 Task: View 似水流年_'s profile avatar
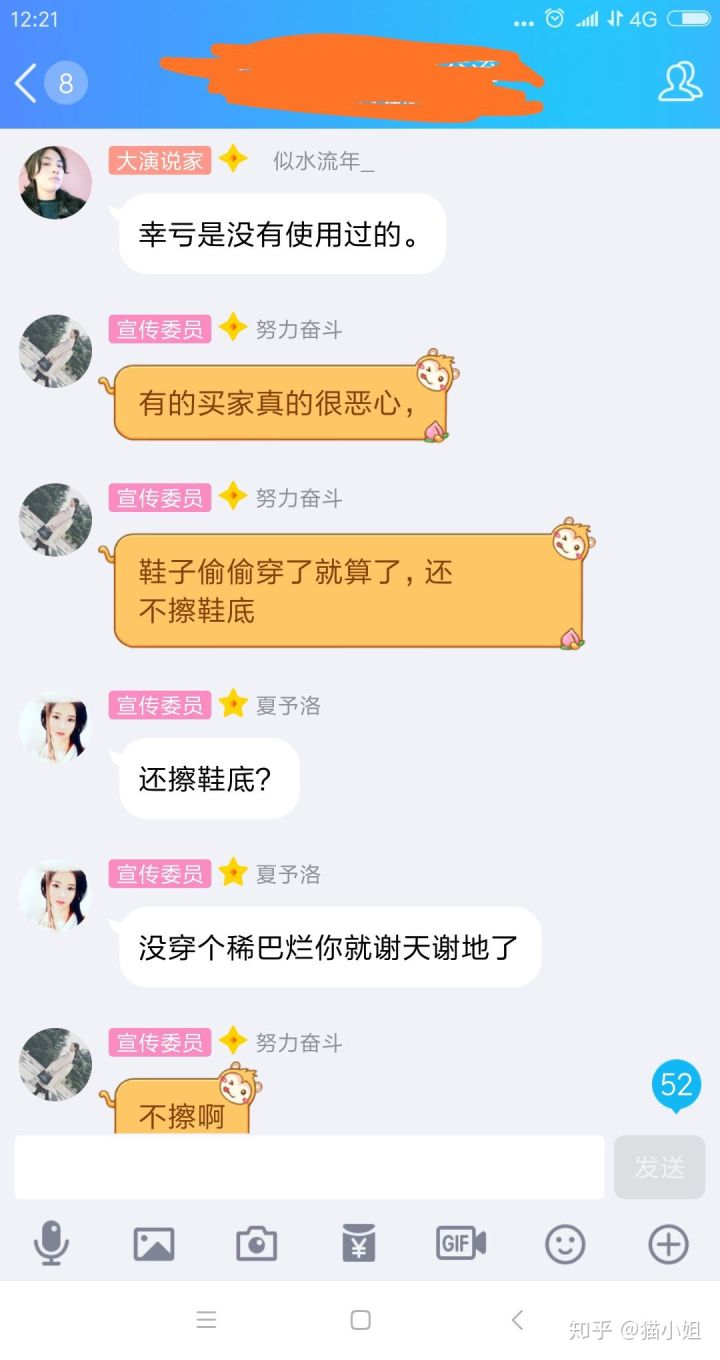(x=56, y=182)
